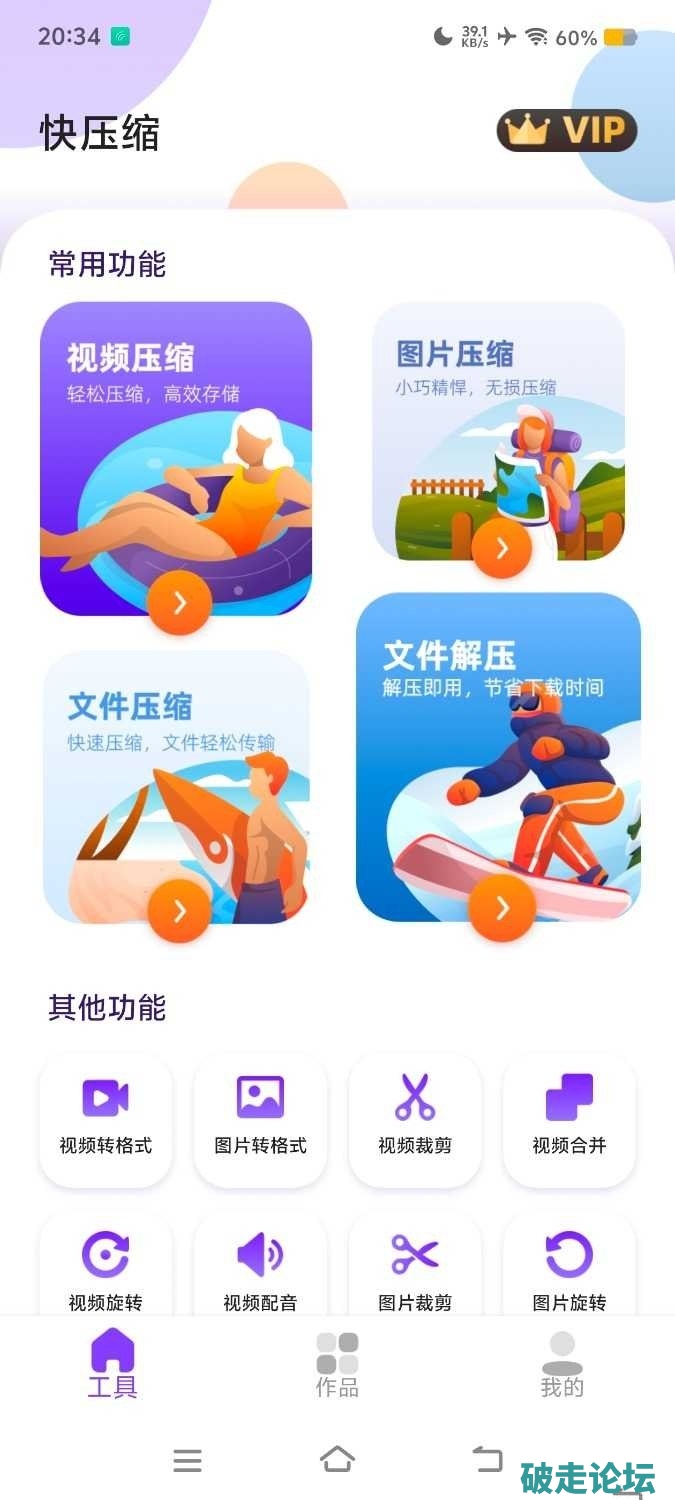The width and height of the screenshot is (675, 1500).
Task: Open the 文件压缩 card
Action: [176, 787]
